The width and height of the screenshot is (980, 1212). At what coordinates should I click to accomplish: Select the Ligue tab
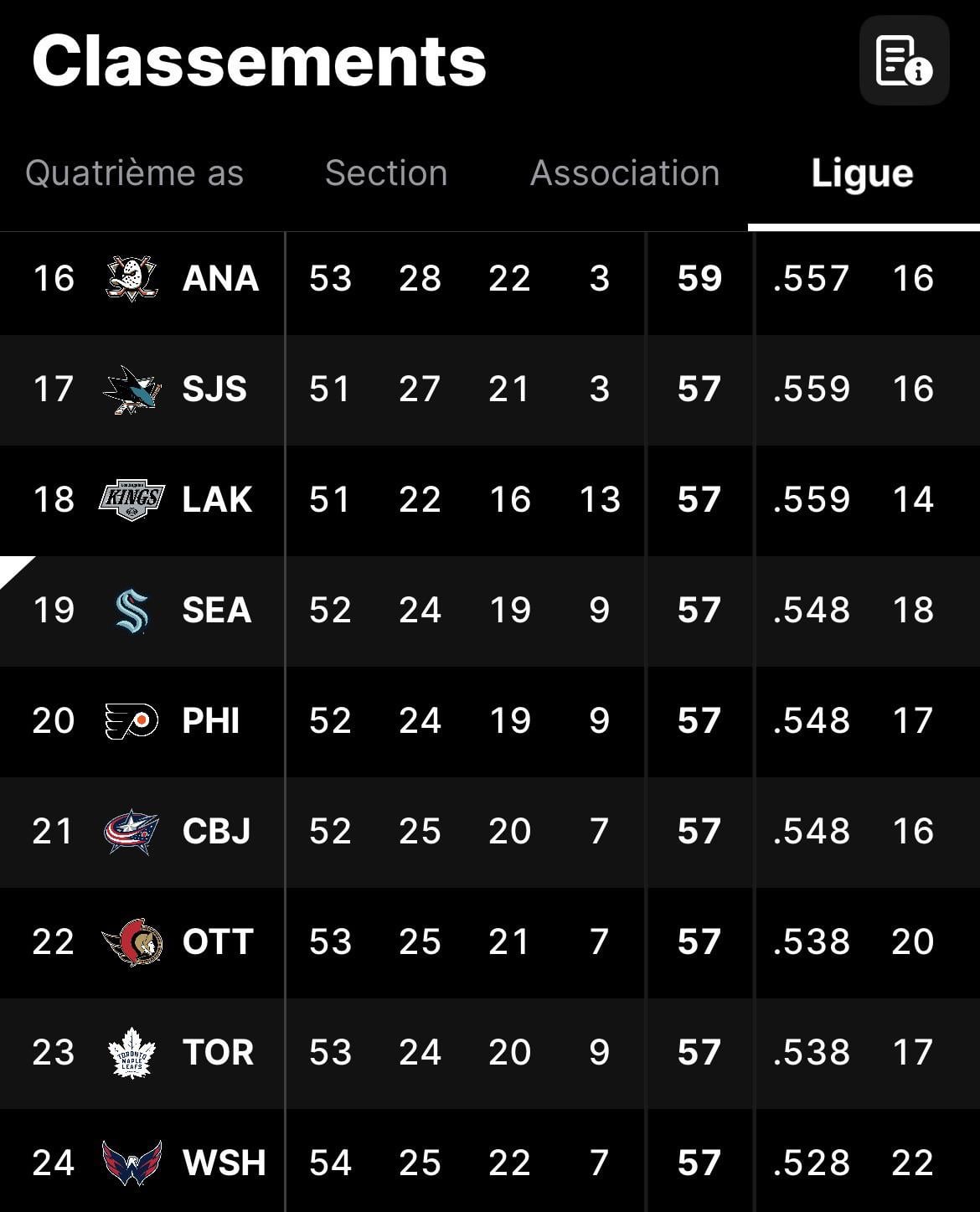point(862,173)
